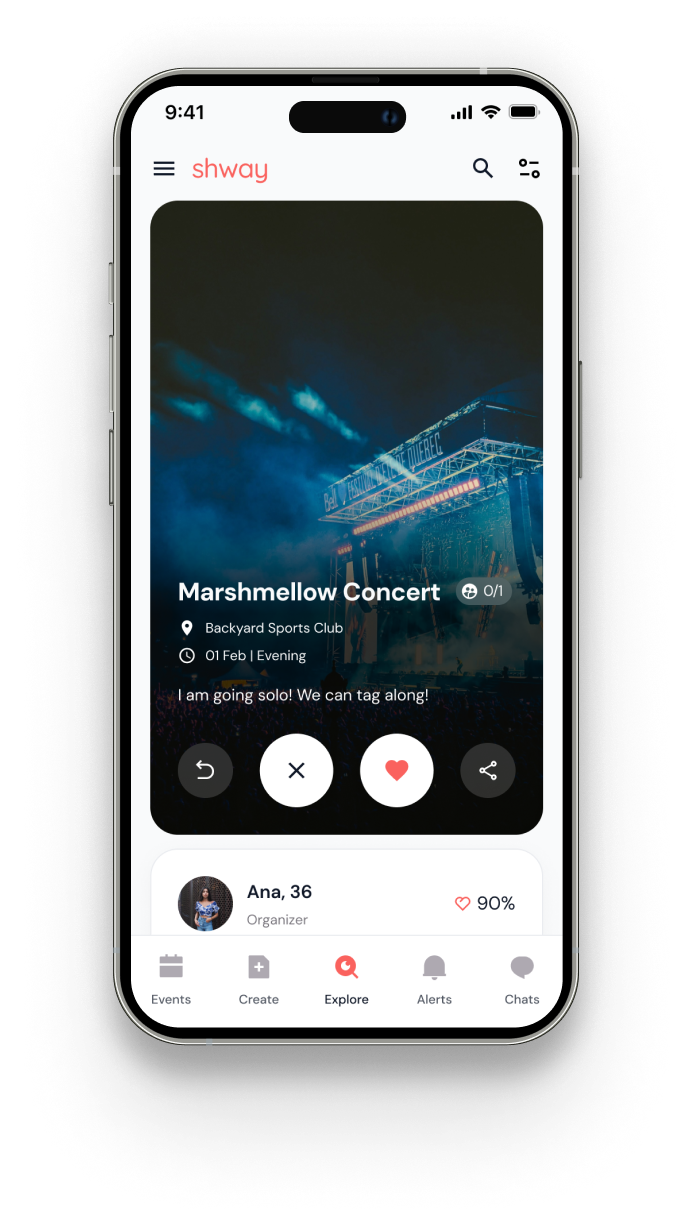Undo the last swipe action

(x=205, y=770)
